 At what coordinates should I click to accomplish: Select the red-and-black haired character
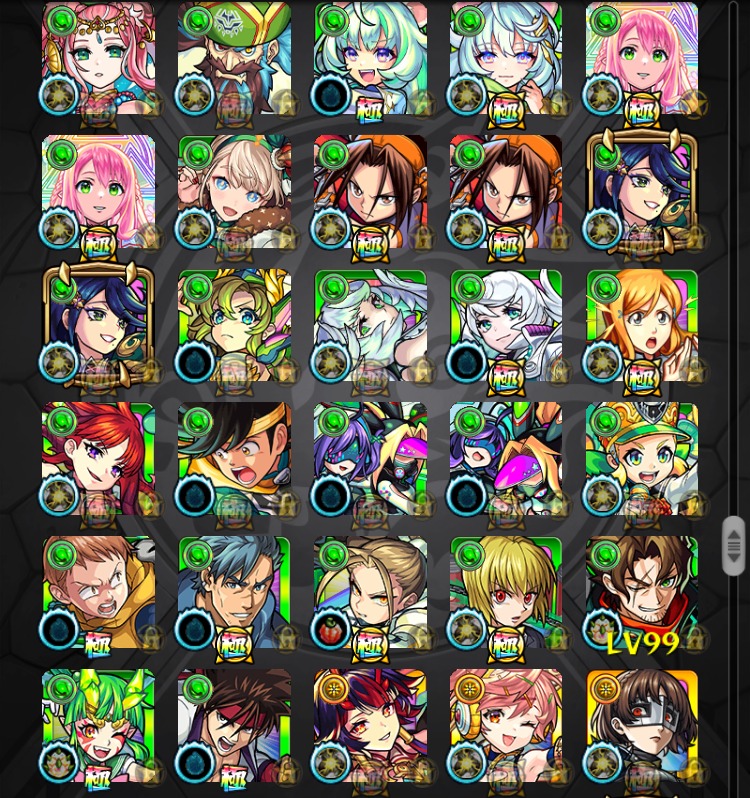pyautogui.click(x=370, y=726)
